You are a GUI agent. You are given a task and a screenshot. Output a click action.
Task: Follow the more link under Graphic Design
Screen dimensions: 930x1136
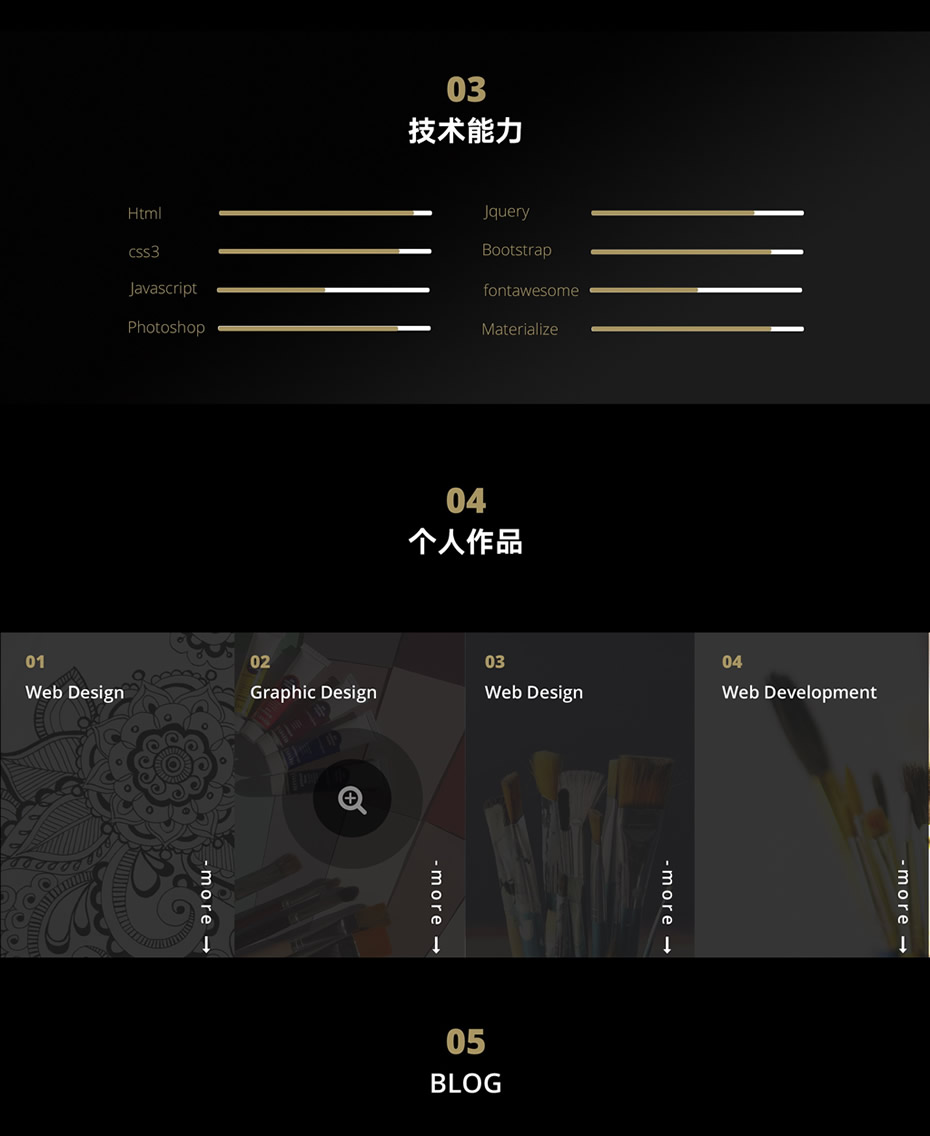point(436,906)
